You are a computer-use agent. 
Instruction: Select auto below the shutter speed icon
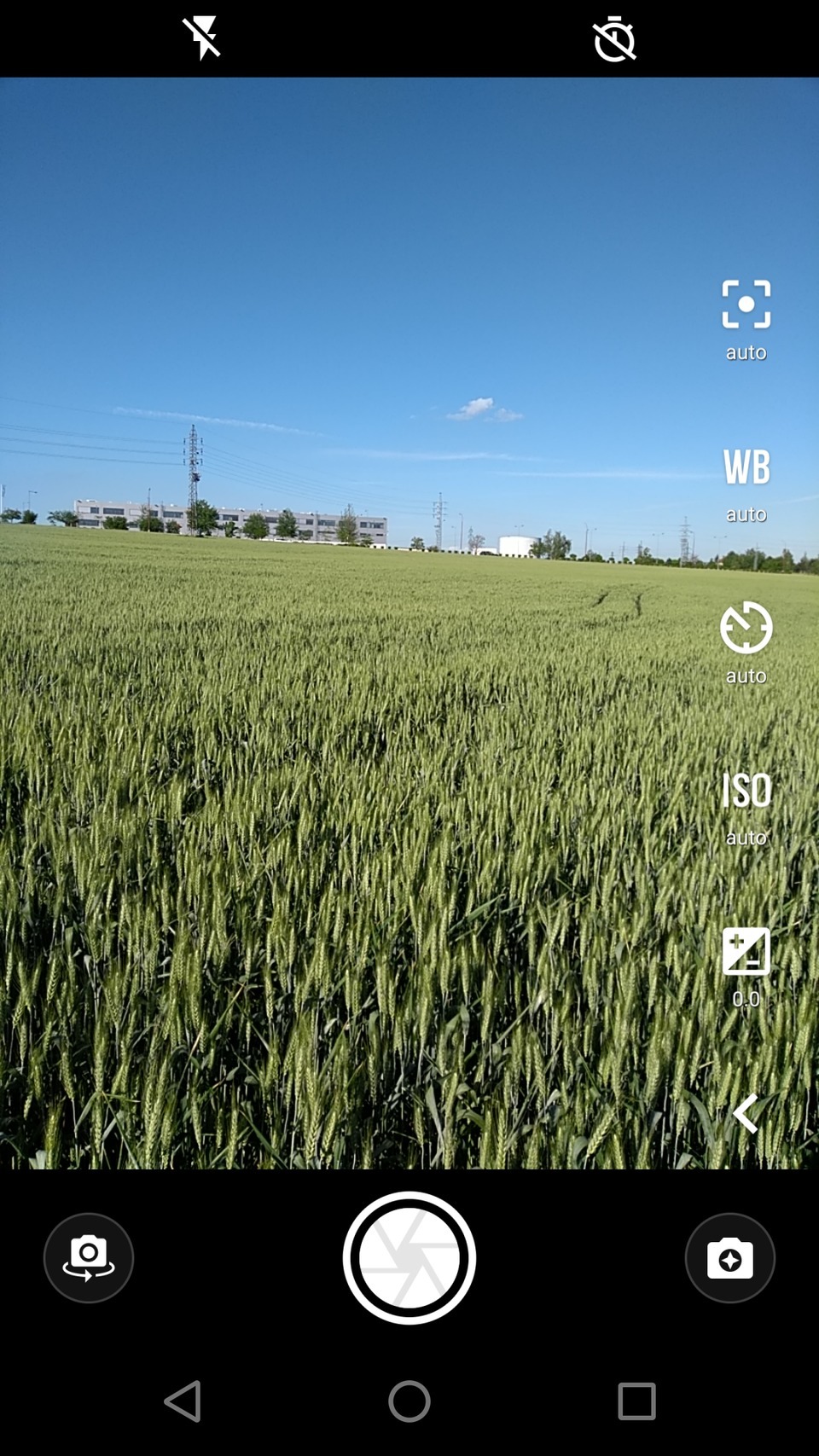click(x=746, y=676)
